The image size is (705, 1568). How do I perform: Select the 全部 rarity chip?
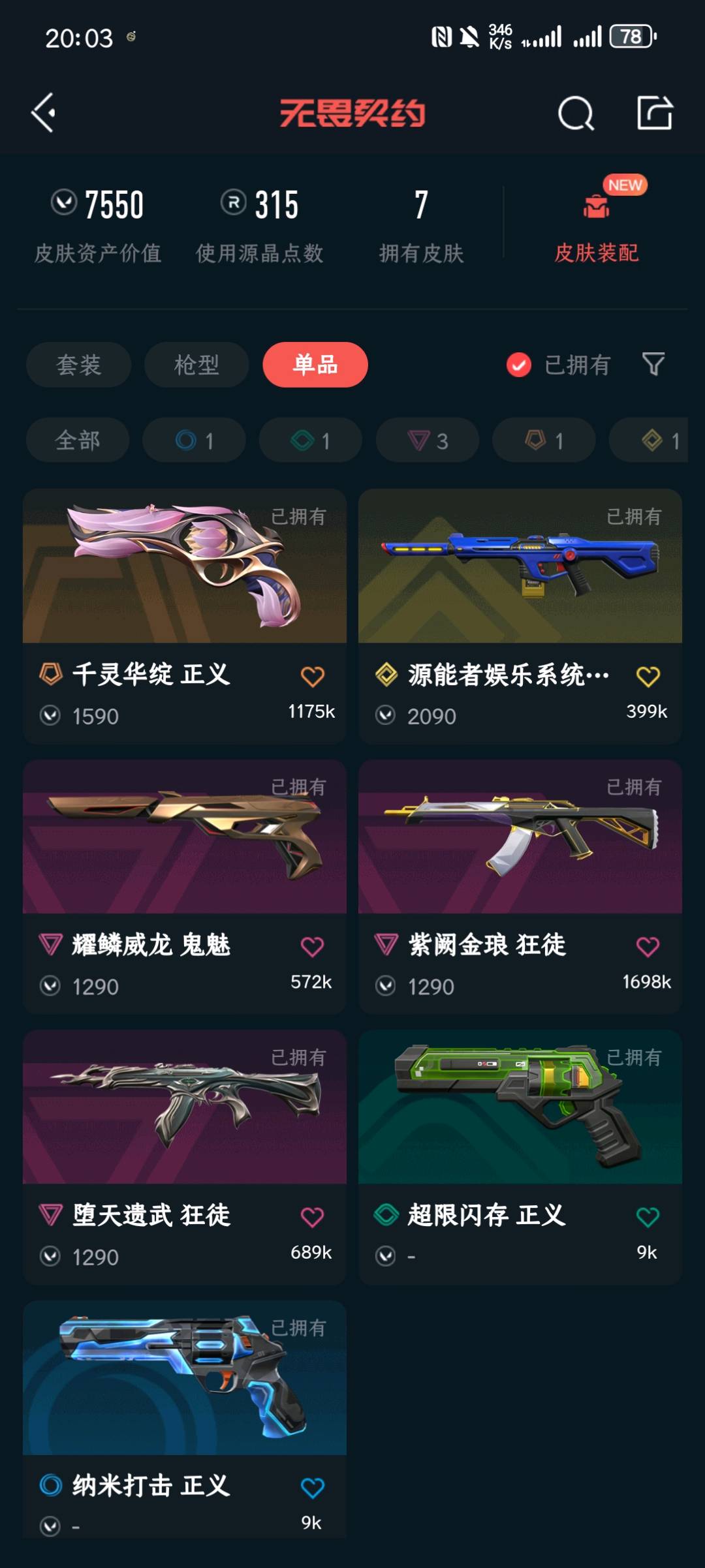pyautogui.click(x=78, y=440)
